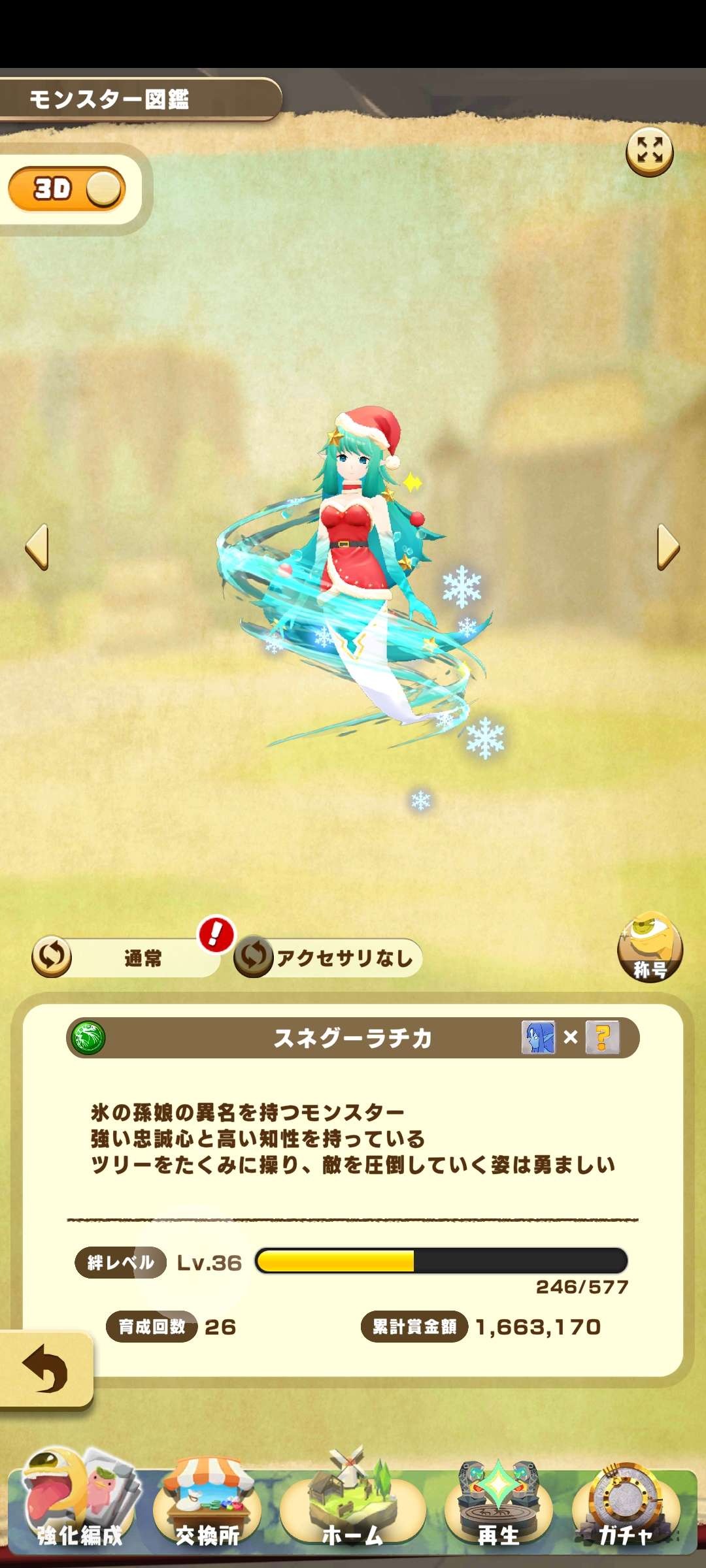This screenshot has height=1568, width=706.
Task: Show the previous monster with left arrow
Action: (37, 547)
